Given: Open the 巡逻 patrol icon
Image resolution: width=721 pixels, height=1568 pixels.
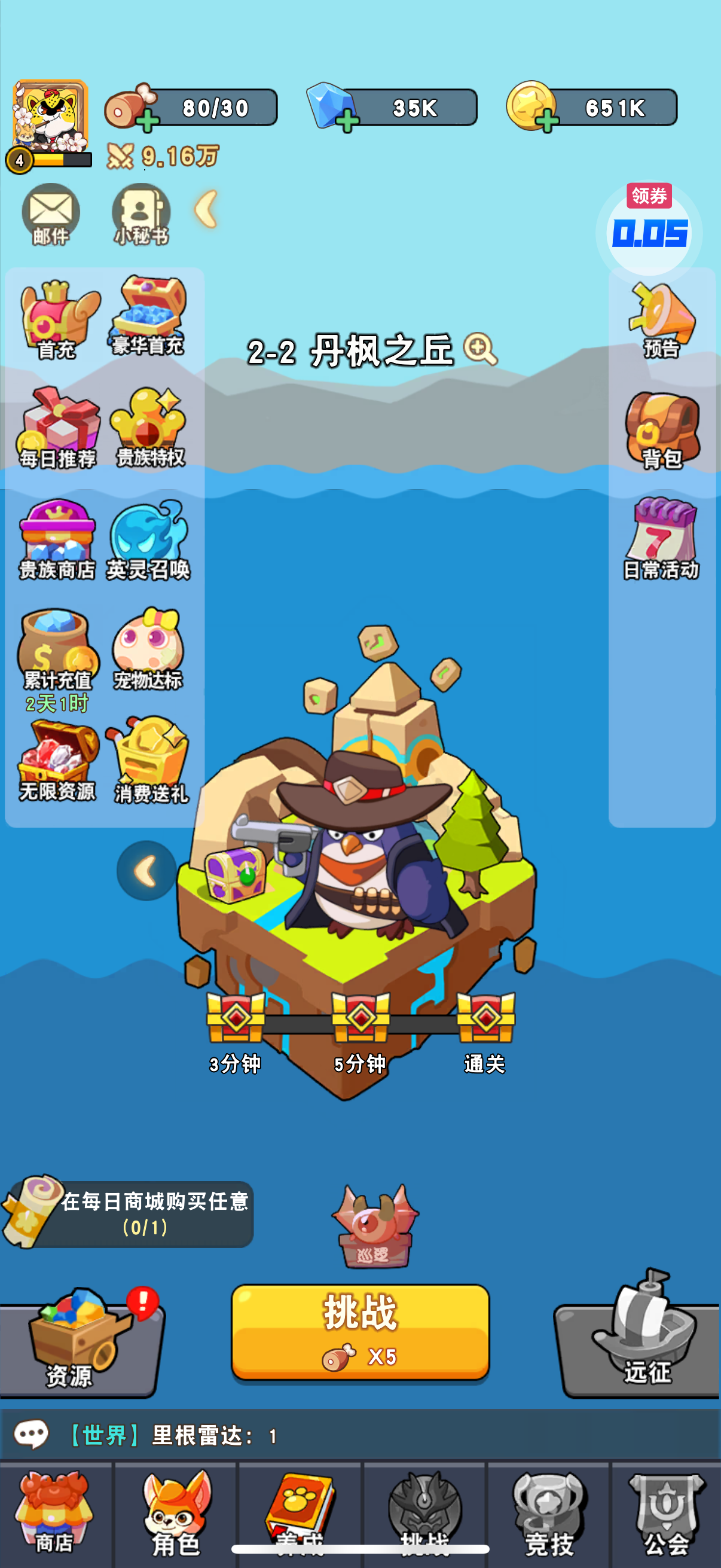Looking at the screenshot, I should tap(374, 1226).
